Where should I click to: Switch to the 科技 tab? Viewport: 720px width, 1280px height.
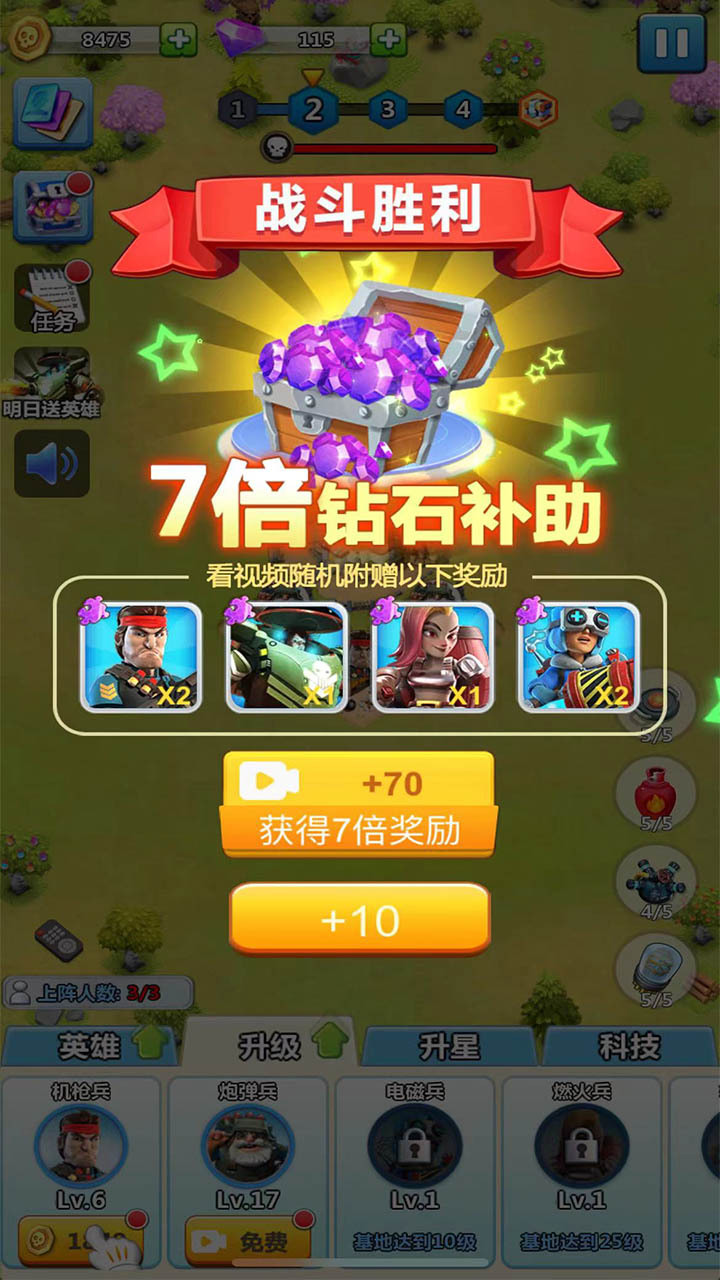[x=630, y=1046]
